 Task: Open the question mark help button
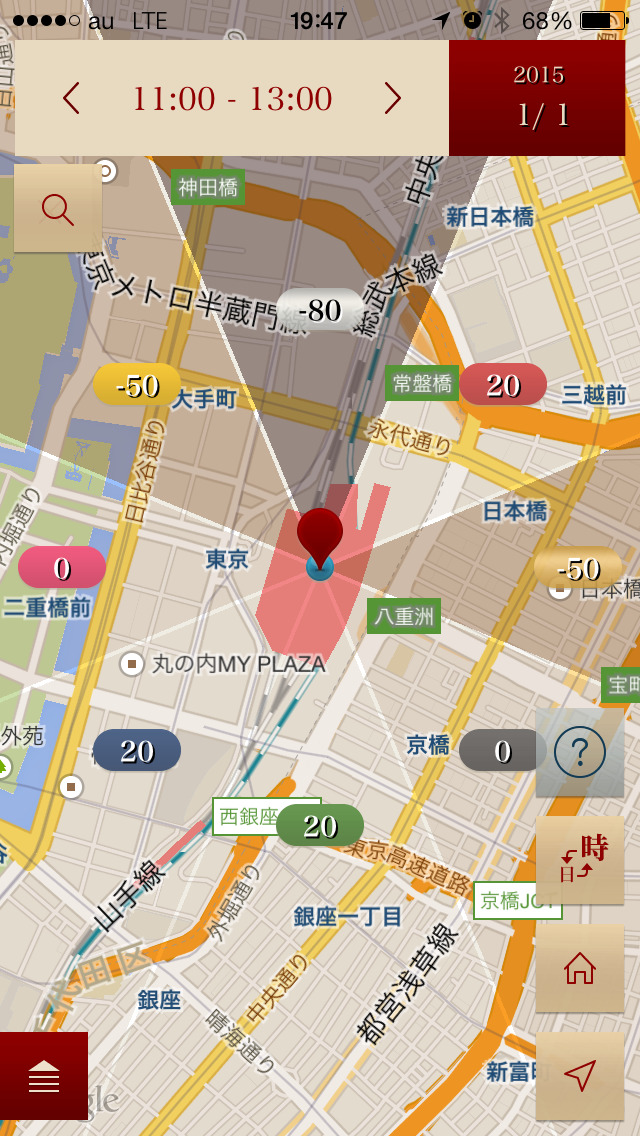[579, 752]
